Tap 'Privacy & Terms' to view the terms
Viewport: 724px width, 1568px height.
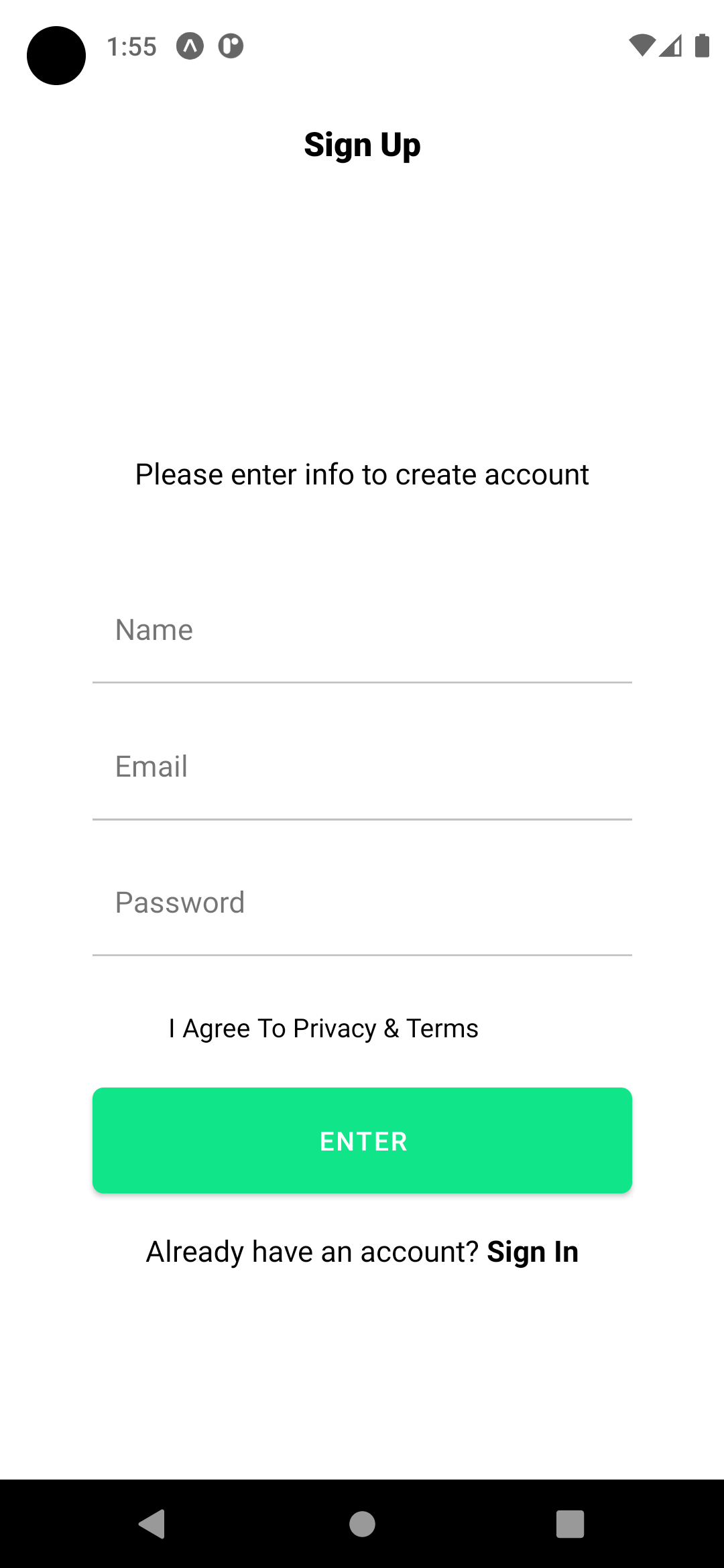coord(385,1027)
